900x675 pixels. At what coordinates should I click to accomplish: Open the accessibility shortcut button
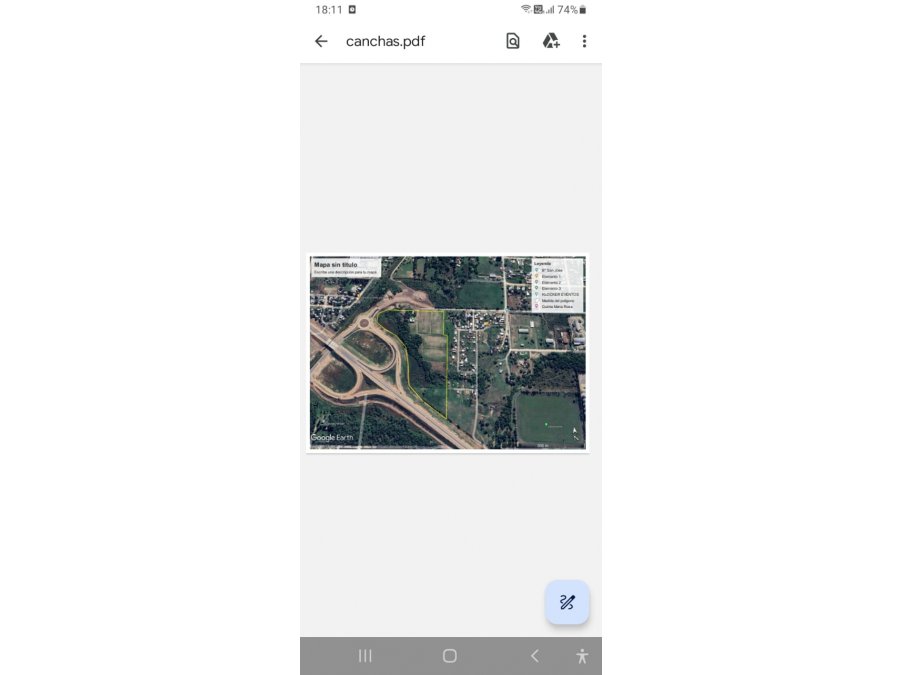pyautogui.click(x=582, y=656)
